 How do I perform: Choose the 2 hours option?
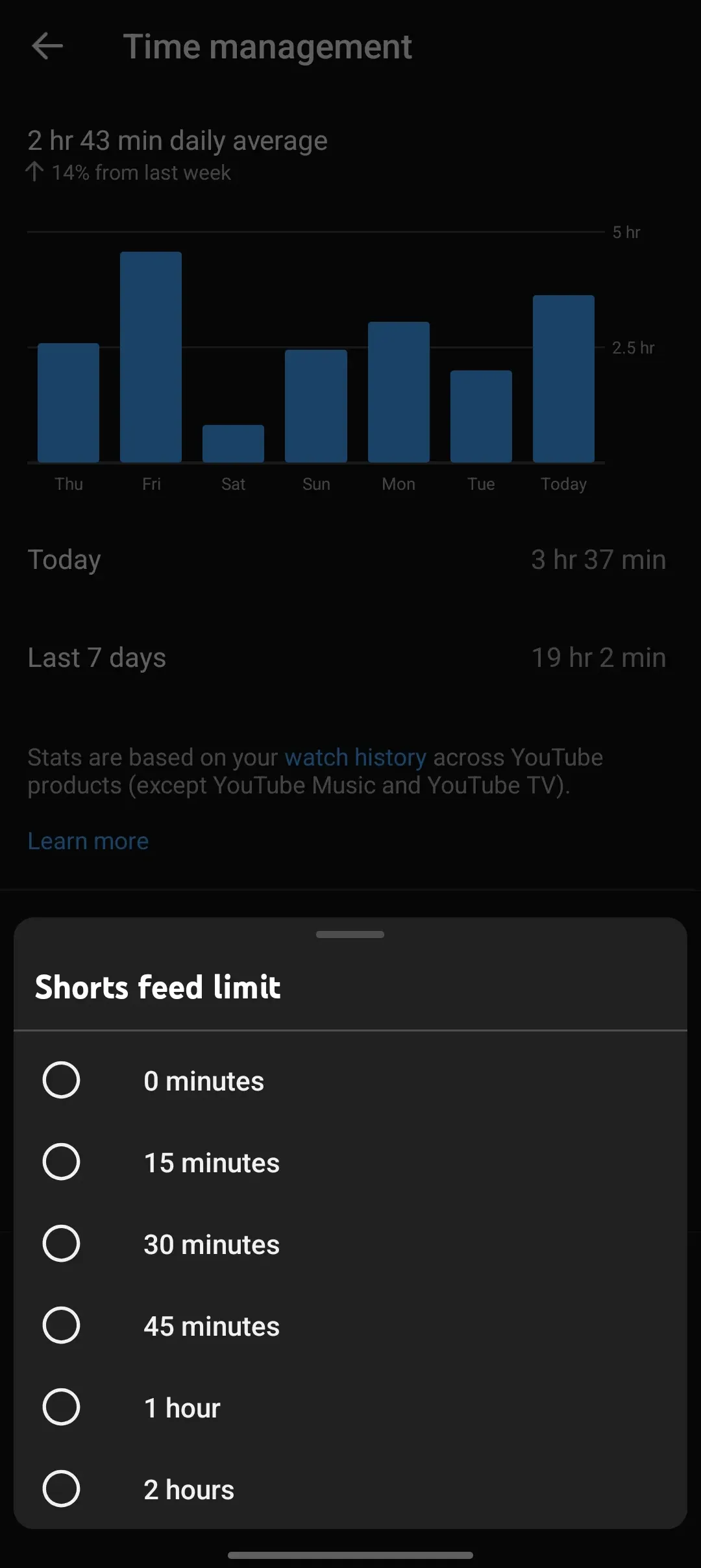(x=61, y=1489)
